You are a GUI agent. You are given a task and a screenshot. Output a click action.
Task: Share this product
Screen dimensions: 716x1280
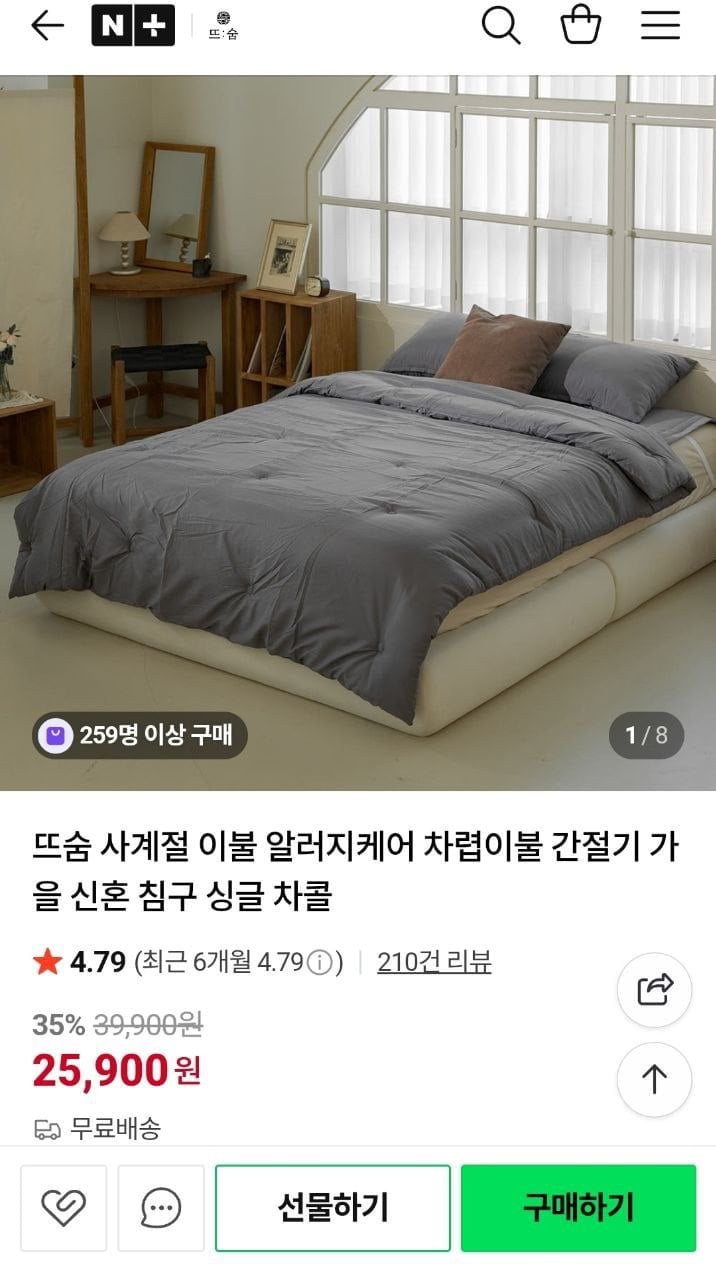[x=655, y=991]
